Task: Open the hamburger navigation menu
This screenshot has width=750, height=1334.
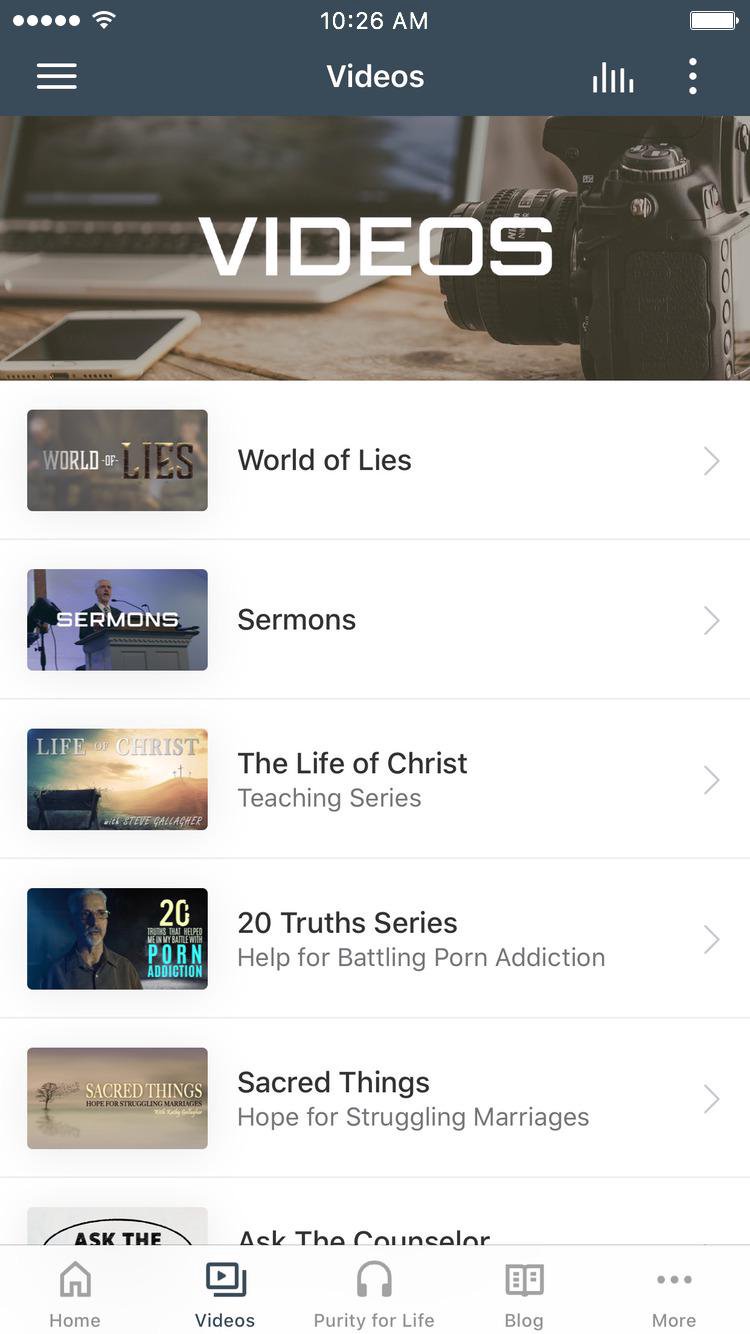Action: click(x=57, y=76)
